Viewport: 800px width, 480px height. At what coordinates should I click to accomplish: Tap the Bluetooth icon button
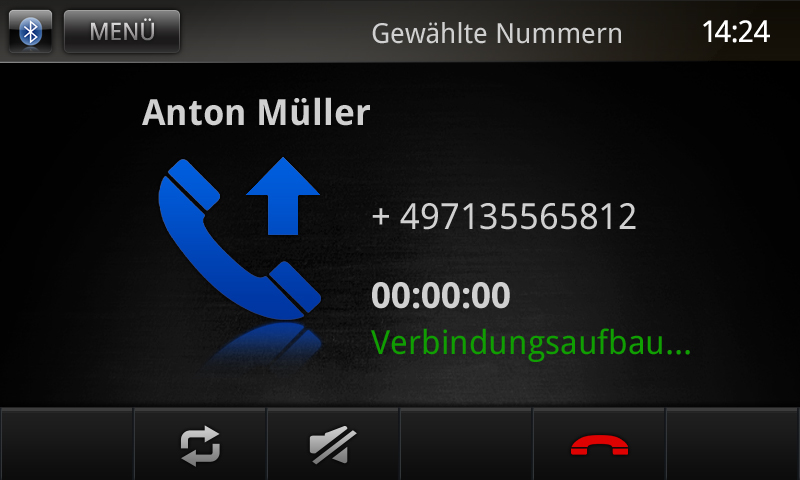[31, 31]
